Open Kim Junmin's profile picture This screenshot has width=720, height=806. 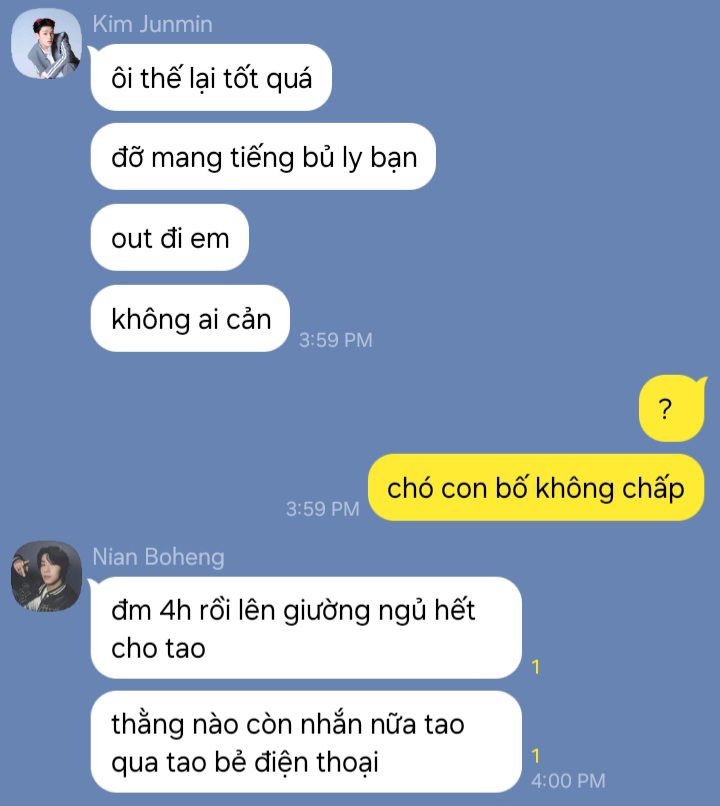point(46,43)
